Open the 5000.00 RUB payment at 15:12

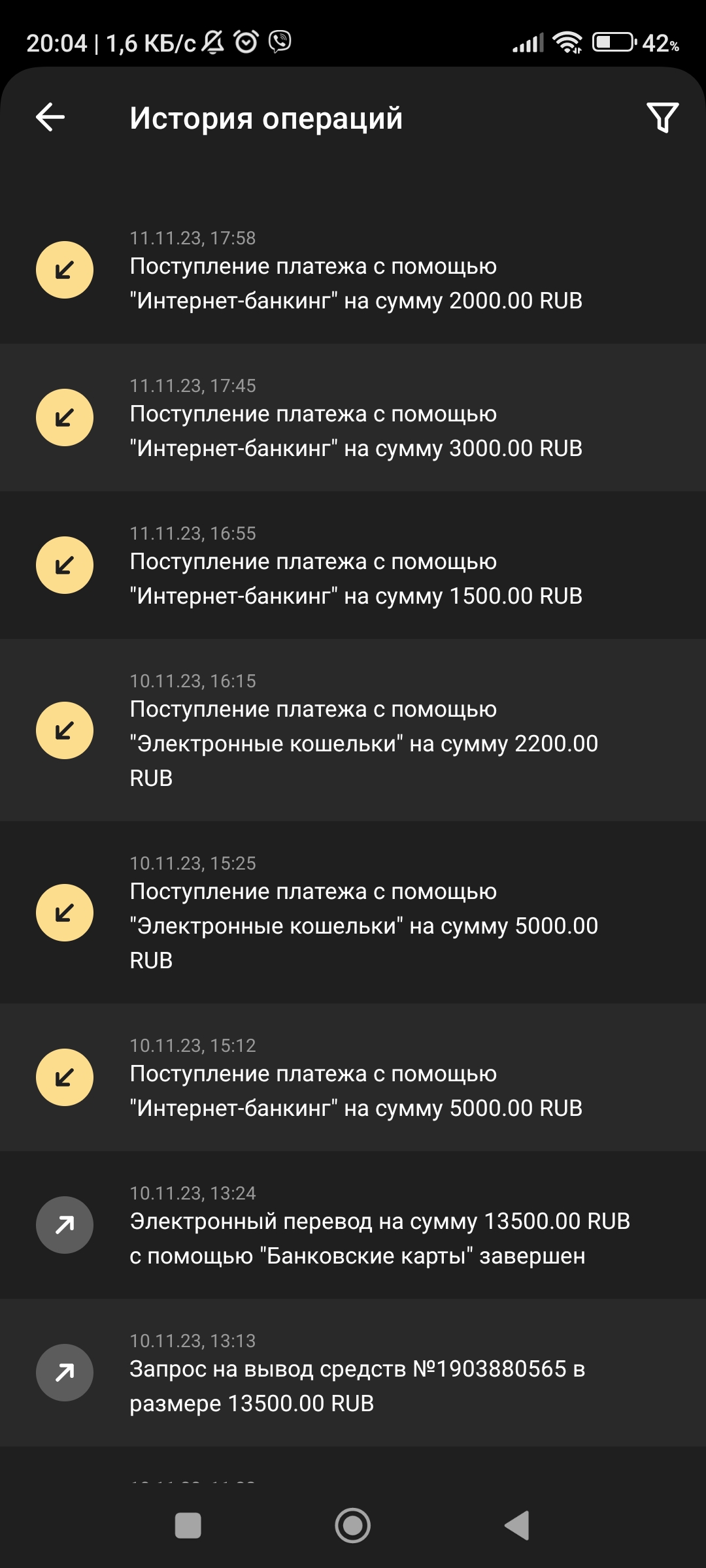coord(353,1078)
